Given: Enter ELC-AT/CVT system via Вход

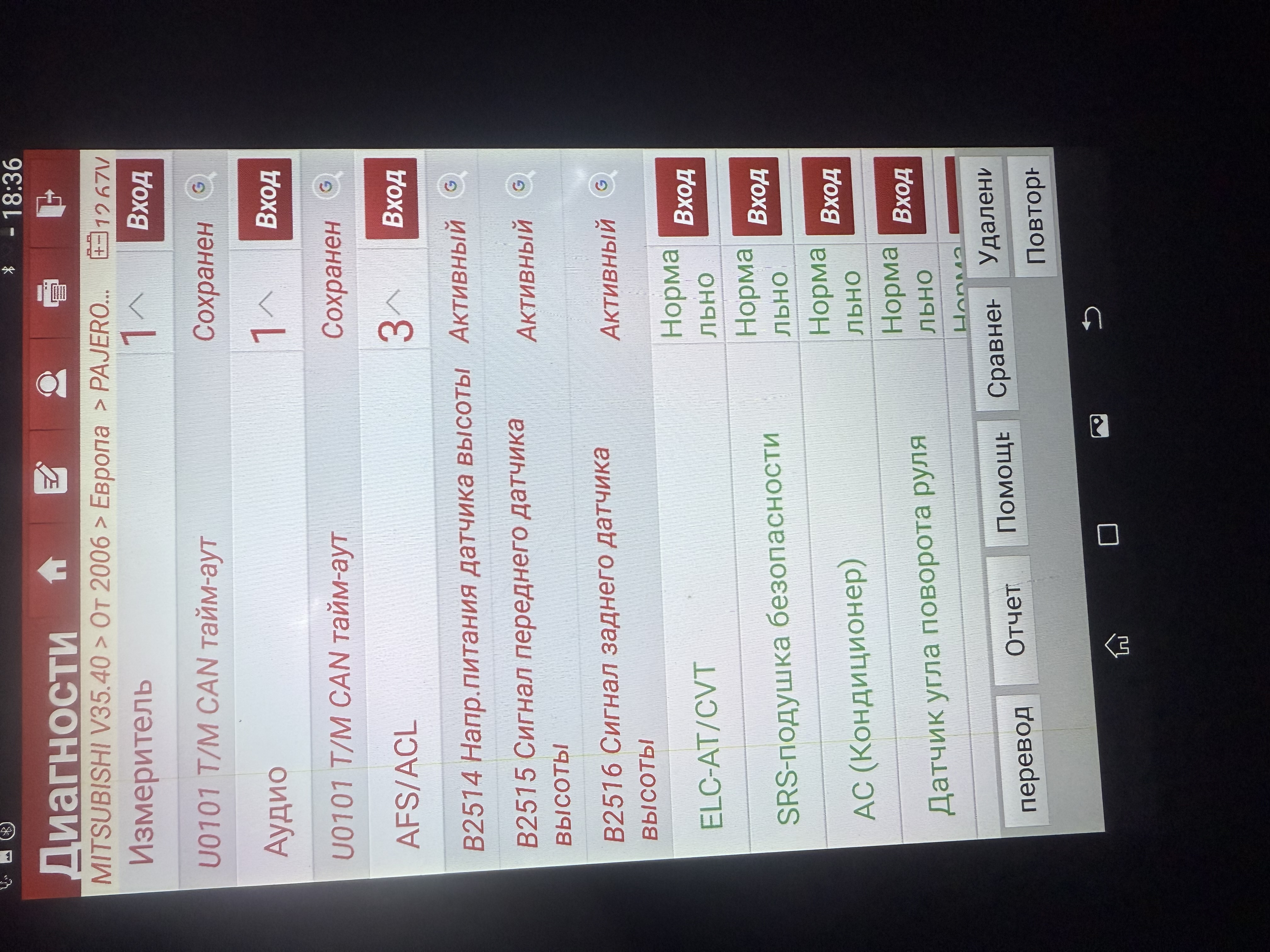Looking at the screenshot, I should point(683,196).
